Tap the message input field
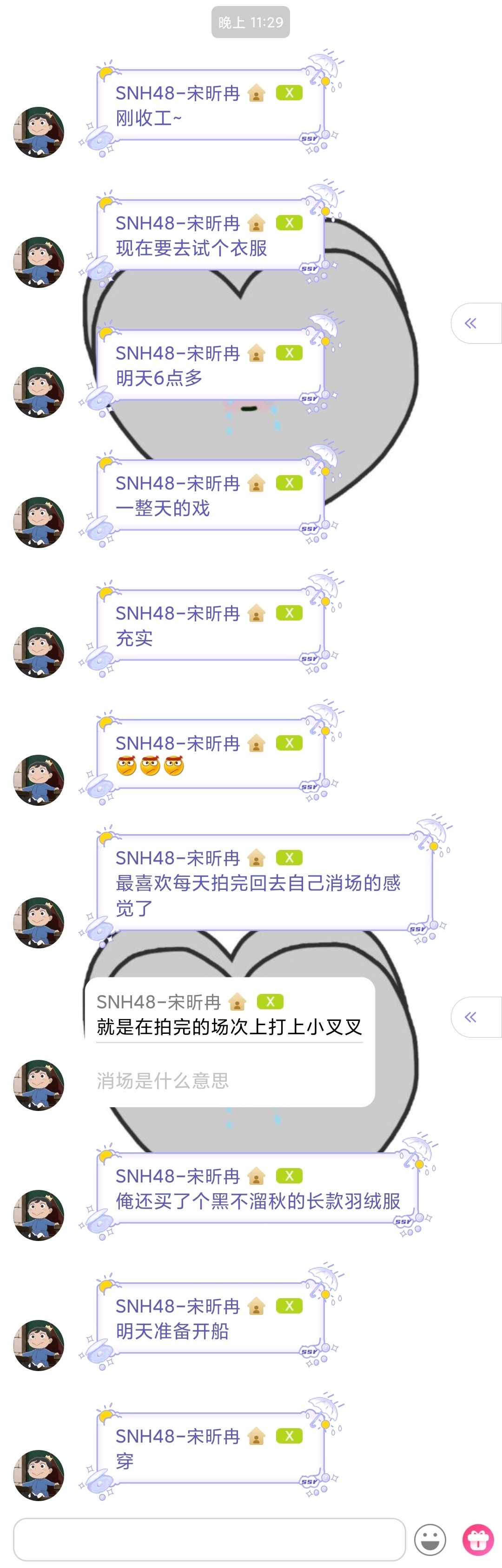The height and width of the screenshot is (1568, 502). coord(209,1539)
